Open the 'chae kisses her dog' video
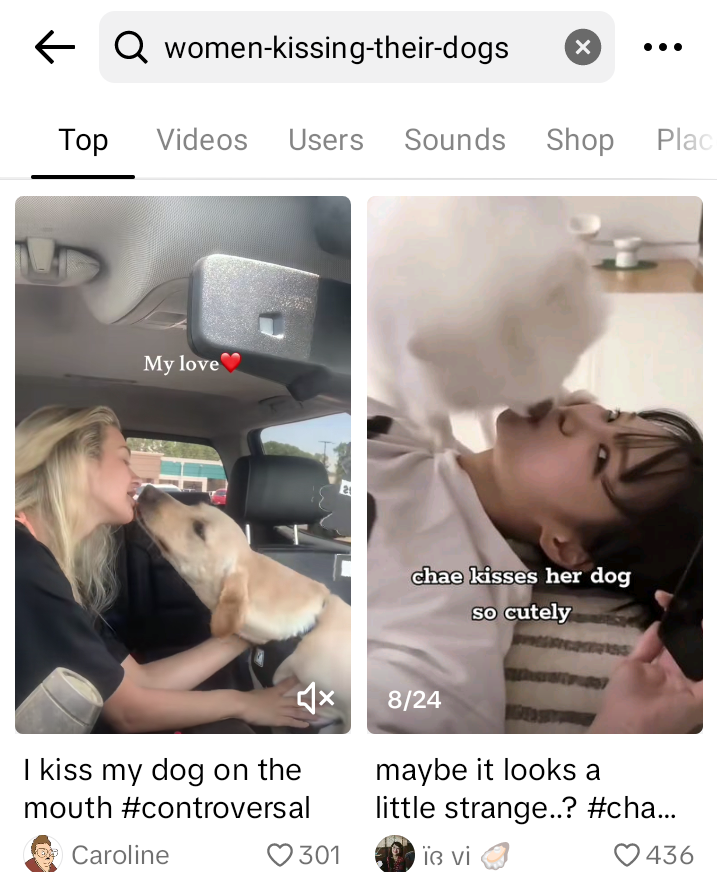The image size is (717, 872). [x=535, y=464]
